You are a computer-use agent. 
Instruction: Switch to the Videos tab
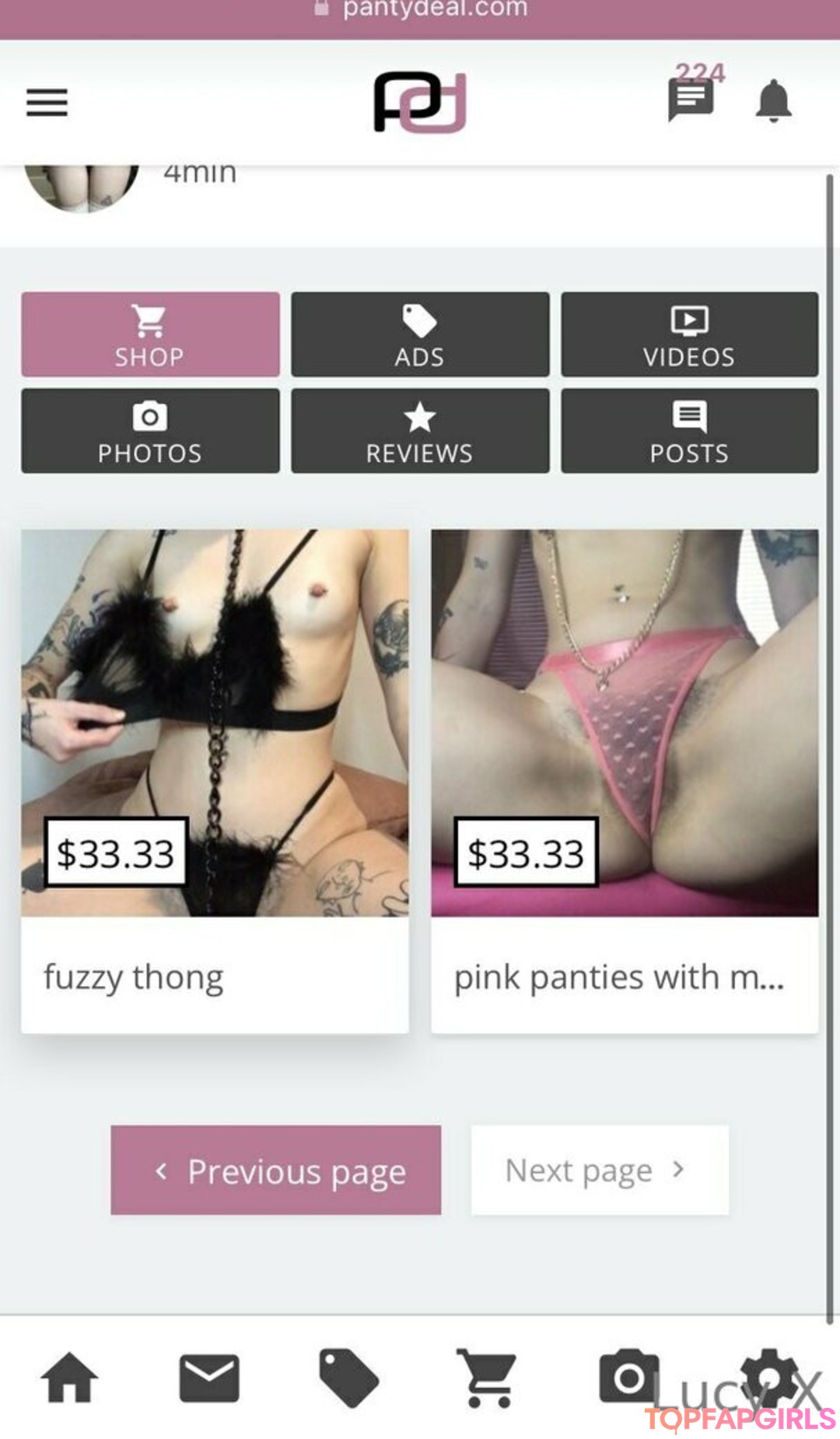coord(689,334)
